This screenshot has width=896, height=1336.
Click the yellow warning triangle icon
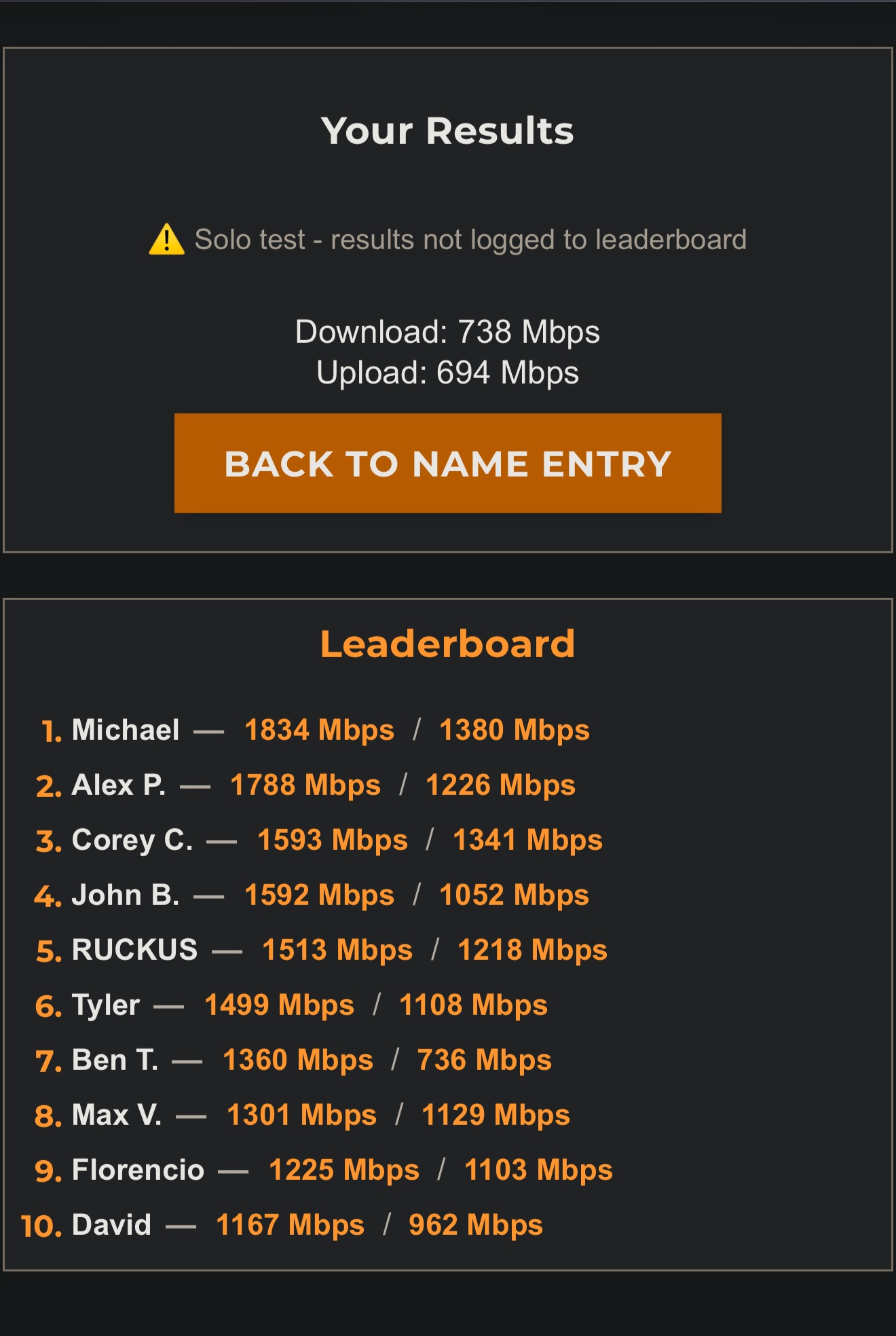[168, 240]
